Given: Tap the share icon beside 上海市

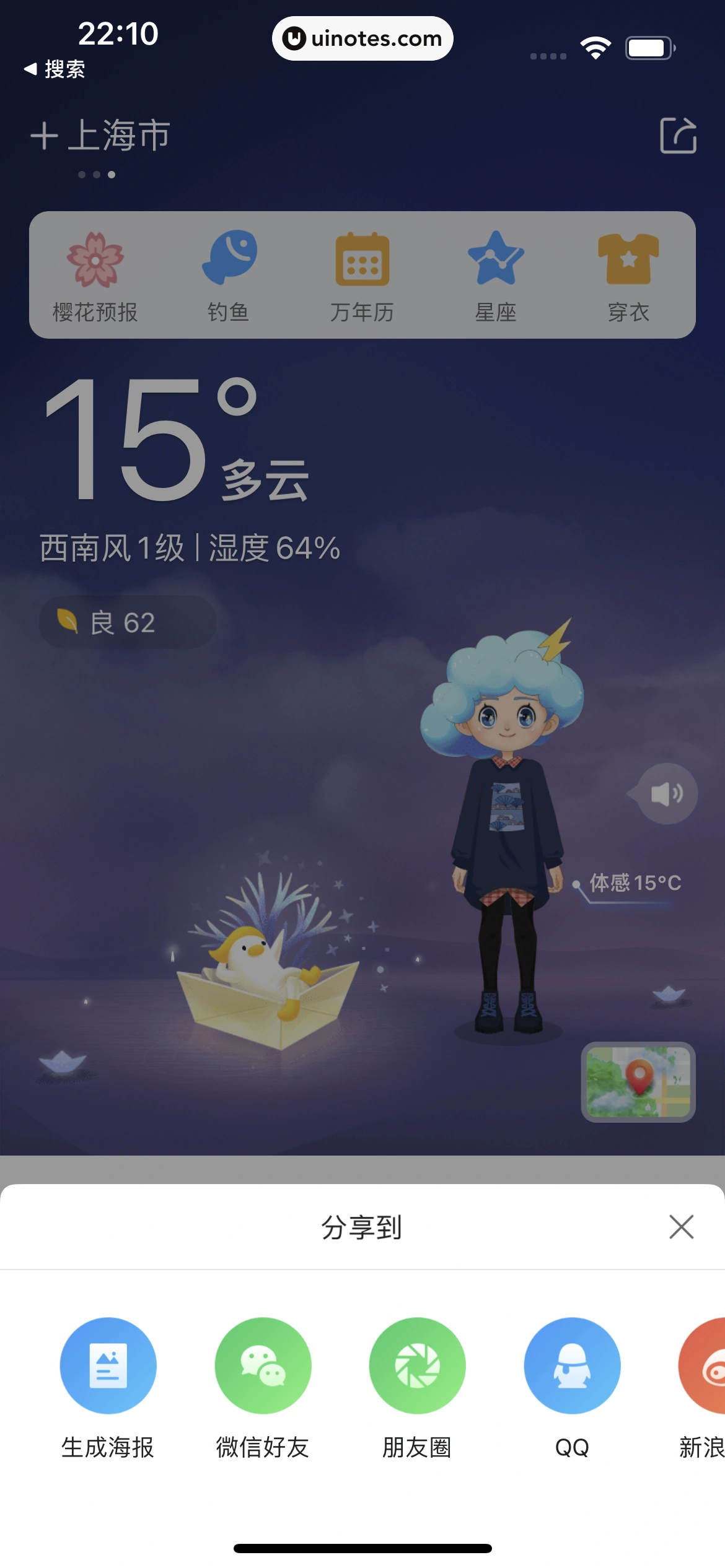Looking at the screenshot, I should 678,135.
